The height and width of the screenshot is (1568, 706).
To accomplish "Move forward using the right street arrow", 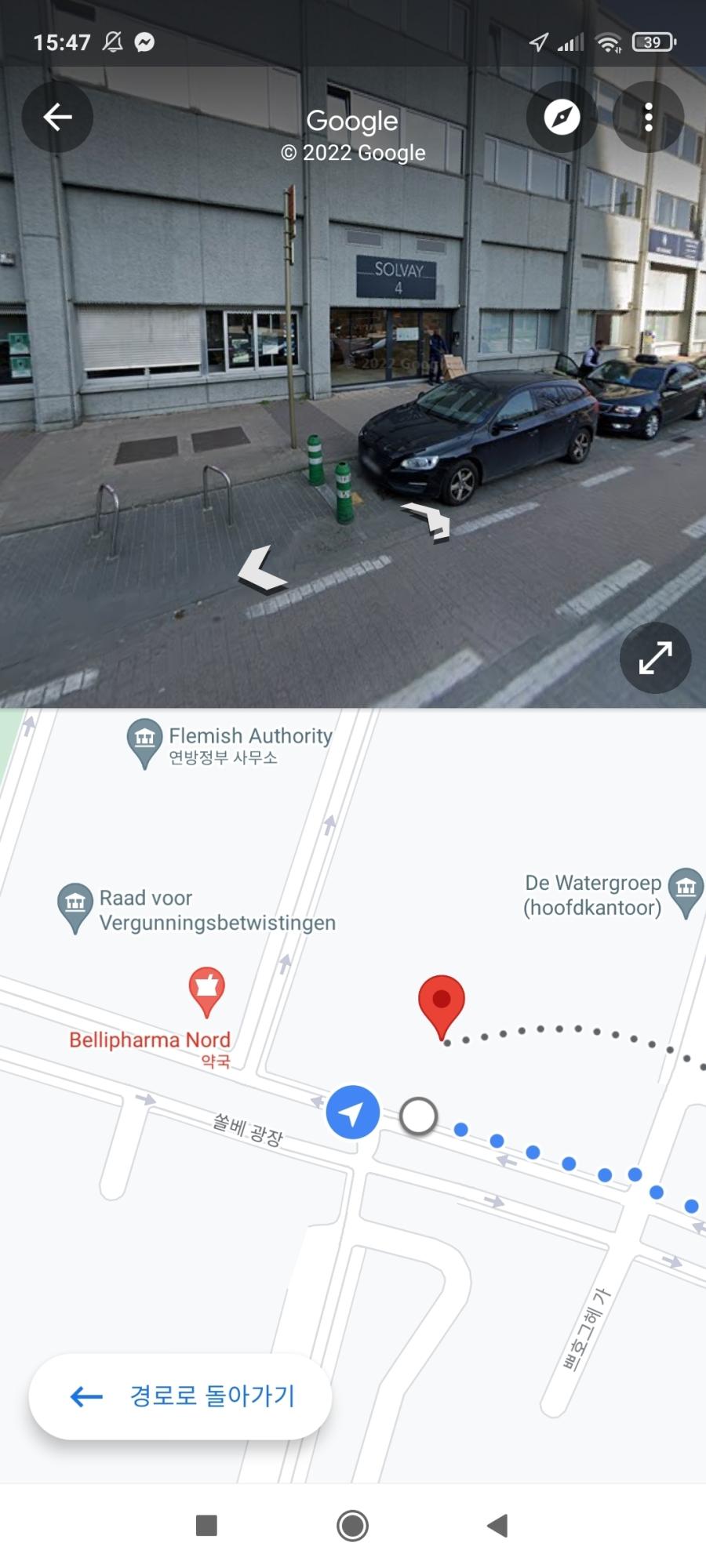I will pyautogui.click(x=429, y=521).
